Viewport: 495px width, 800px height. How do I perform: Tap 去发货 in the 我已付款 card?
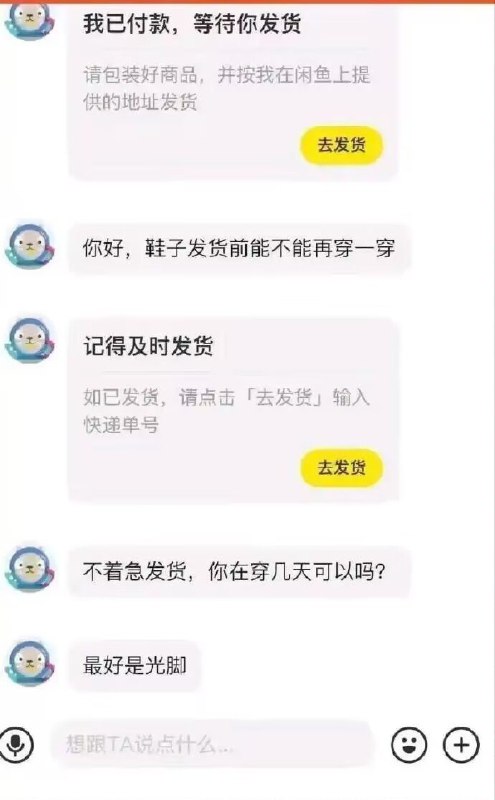pos(341,145)
